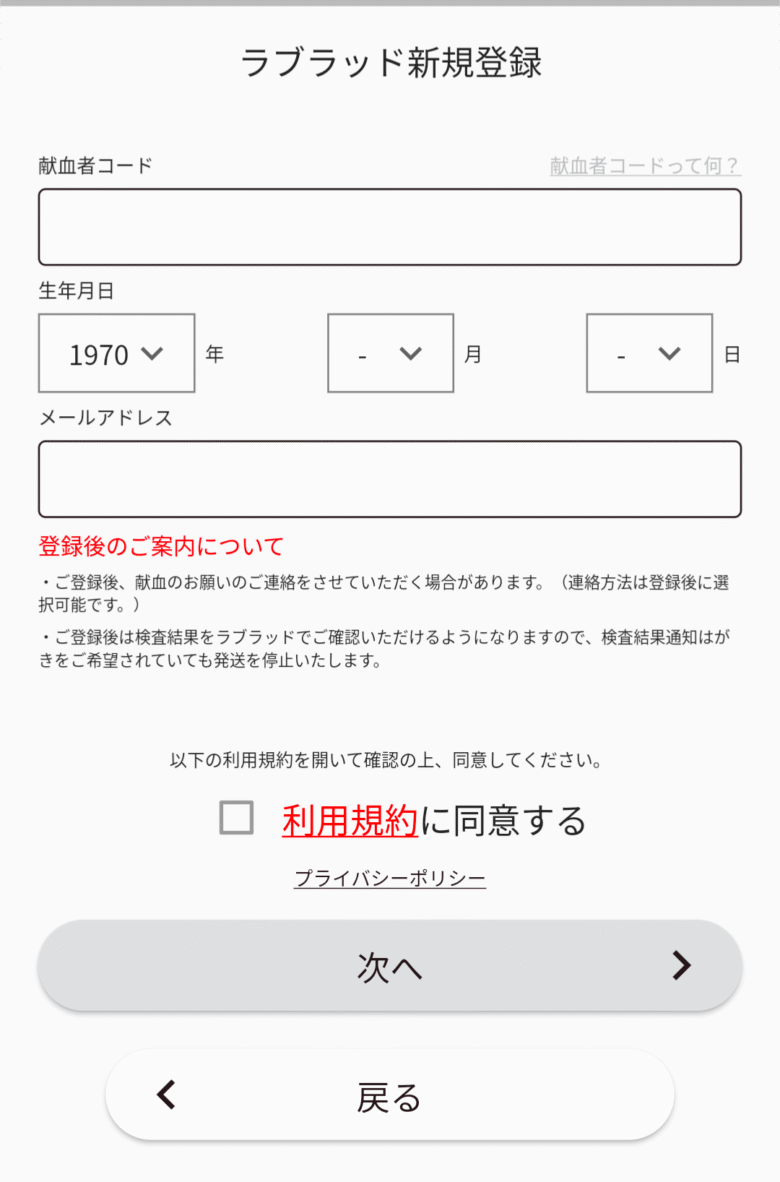Viewport: 780px width, 1182px height.
Task: Open the 利用規約 terms link
Action: (349, 821)
